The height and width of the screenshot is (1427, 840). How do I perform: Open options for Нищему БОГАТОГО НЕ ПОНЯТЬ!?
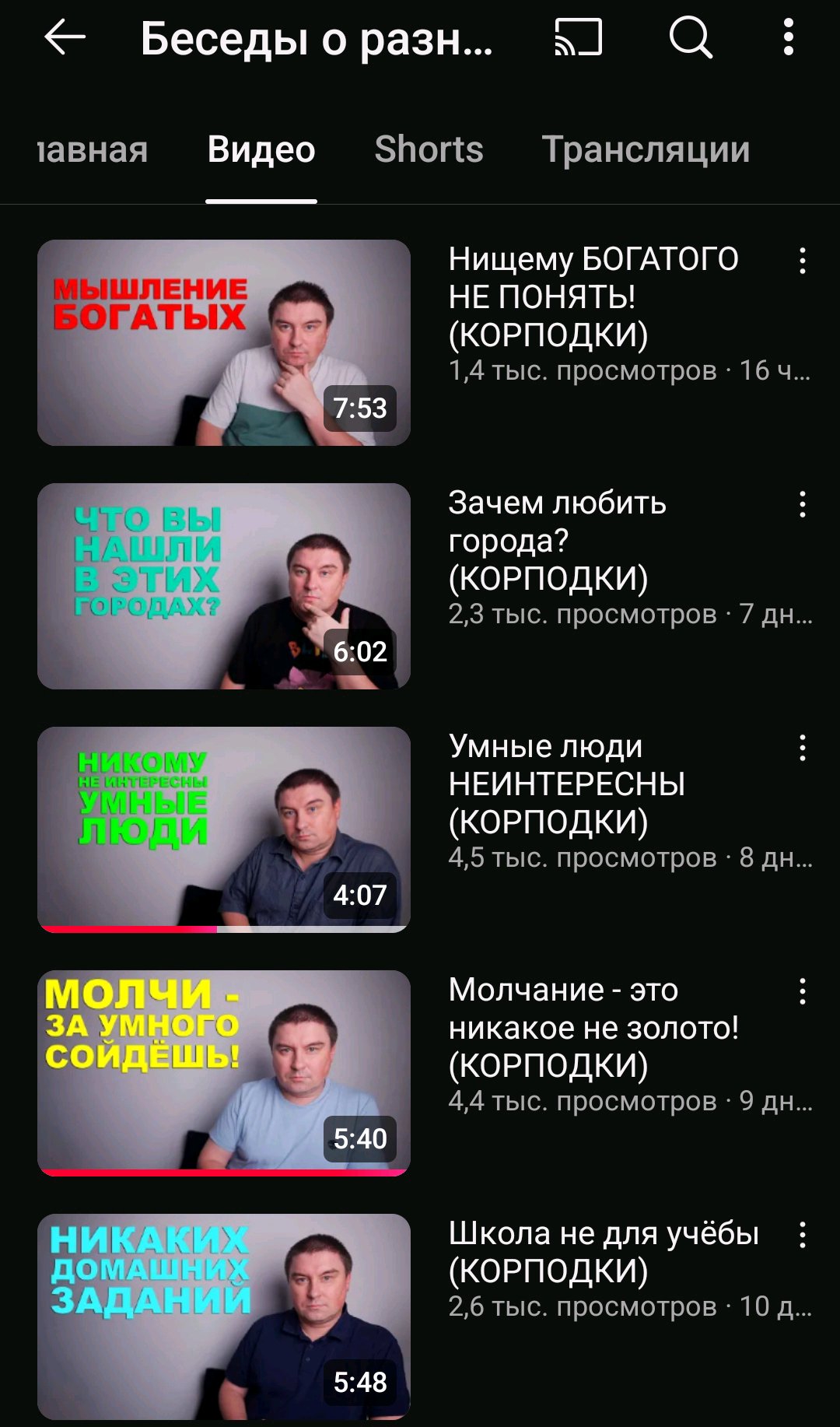pyautogui.click(x=802, y=261)
